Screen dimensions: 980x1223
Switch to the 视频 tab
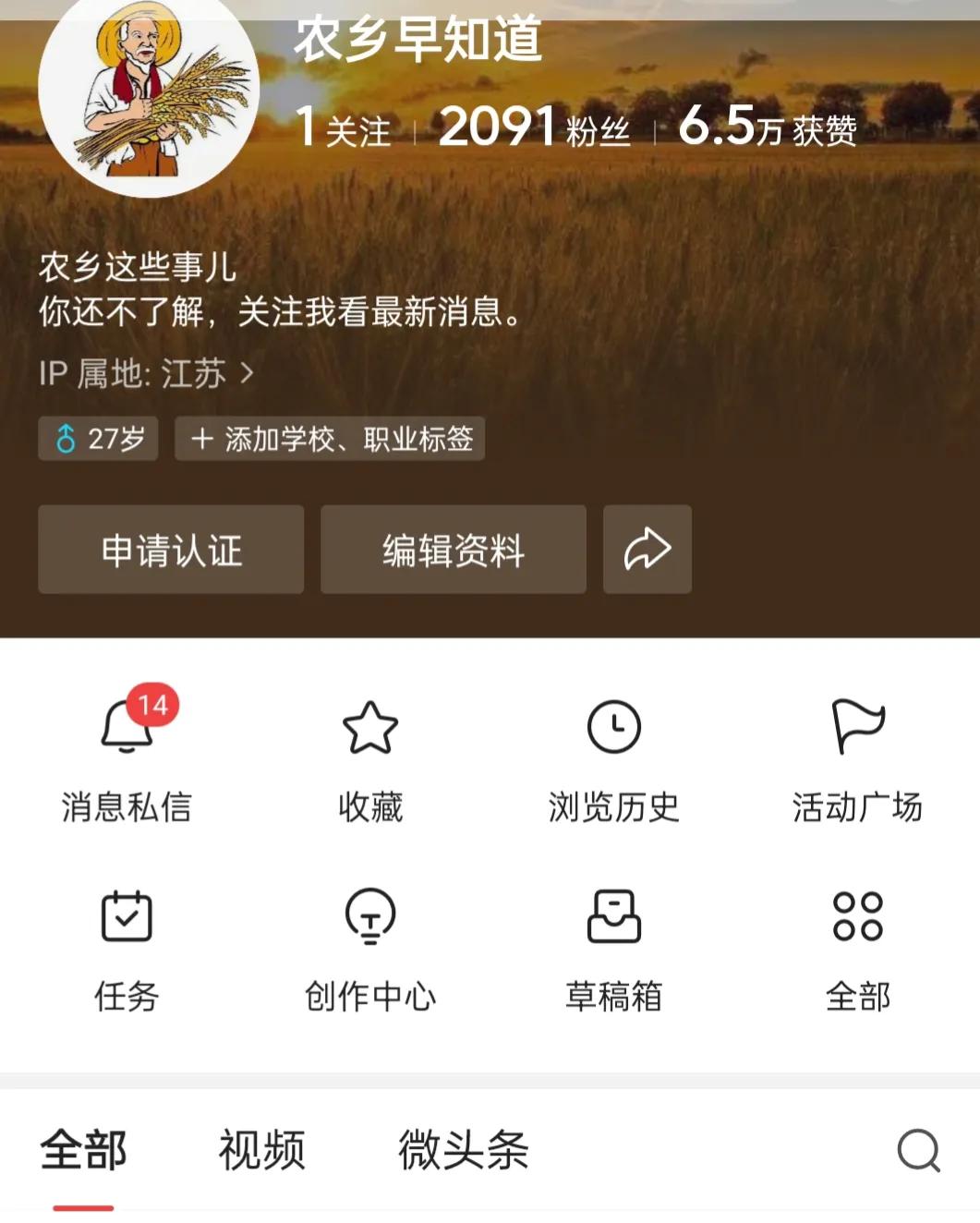pyautogui.click(x=261, y=1151)
